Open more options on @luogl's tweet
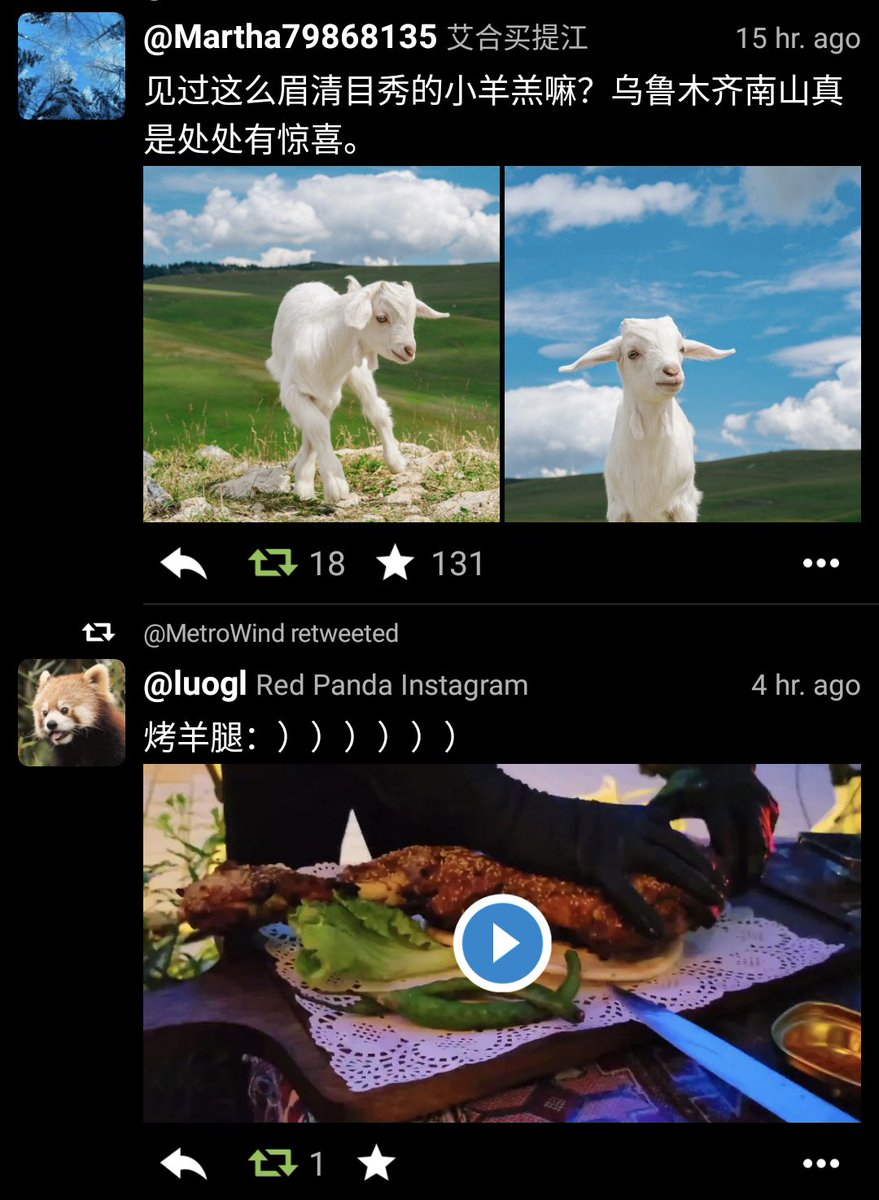Screen dimensions: 879x1200 (x=821, y=1164)
